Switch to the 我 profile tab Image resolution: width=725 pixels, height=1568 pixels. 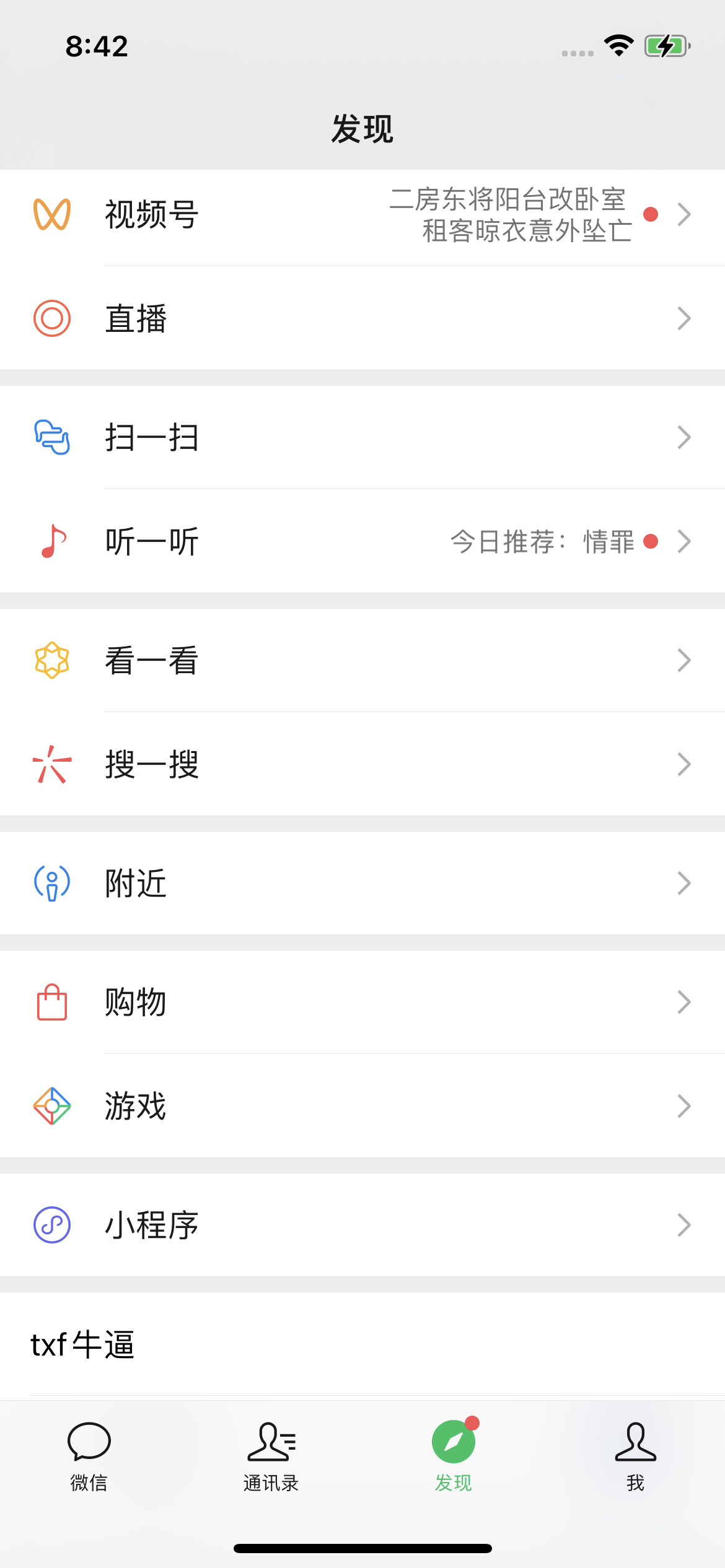tap(636, 1457)
